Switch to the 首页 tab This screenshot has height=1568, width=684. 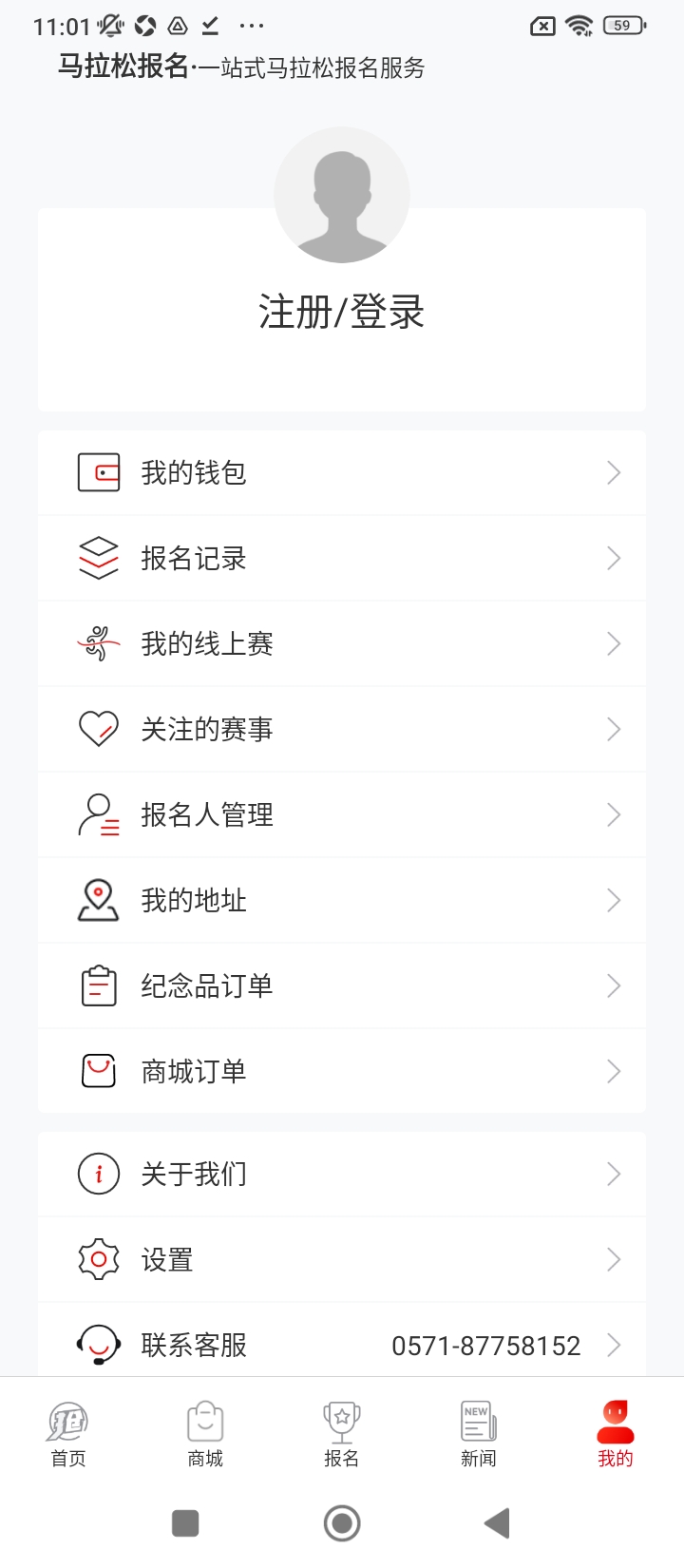tap(68, 1435)
